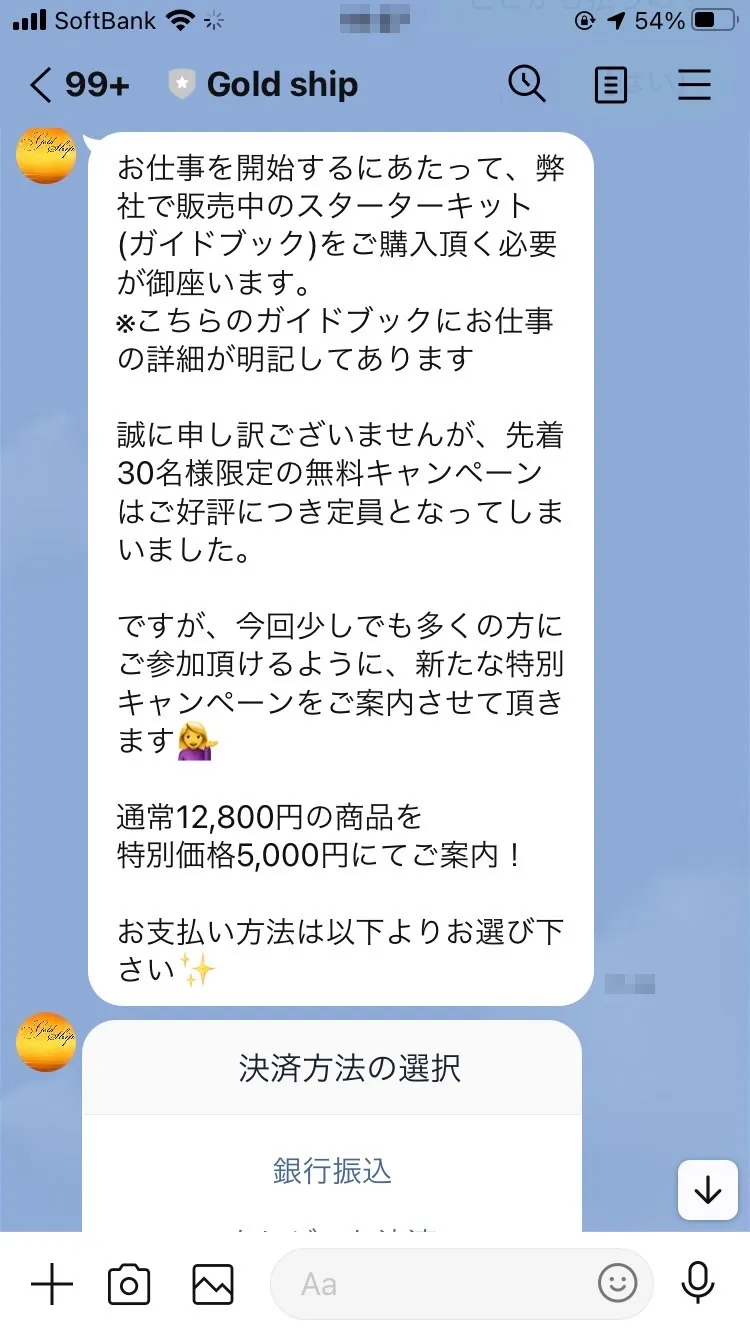Open the emoji sticker picker
This screenshot has width=750, height=1334.
pyautogui.click(x=617, y=1284)
